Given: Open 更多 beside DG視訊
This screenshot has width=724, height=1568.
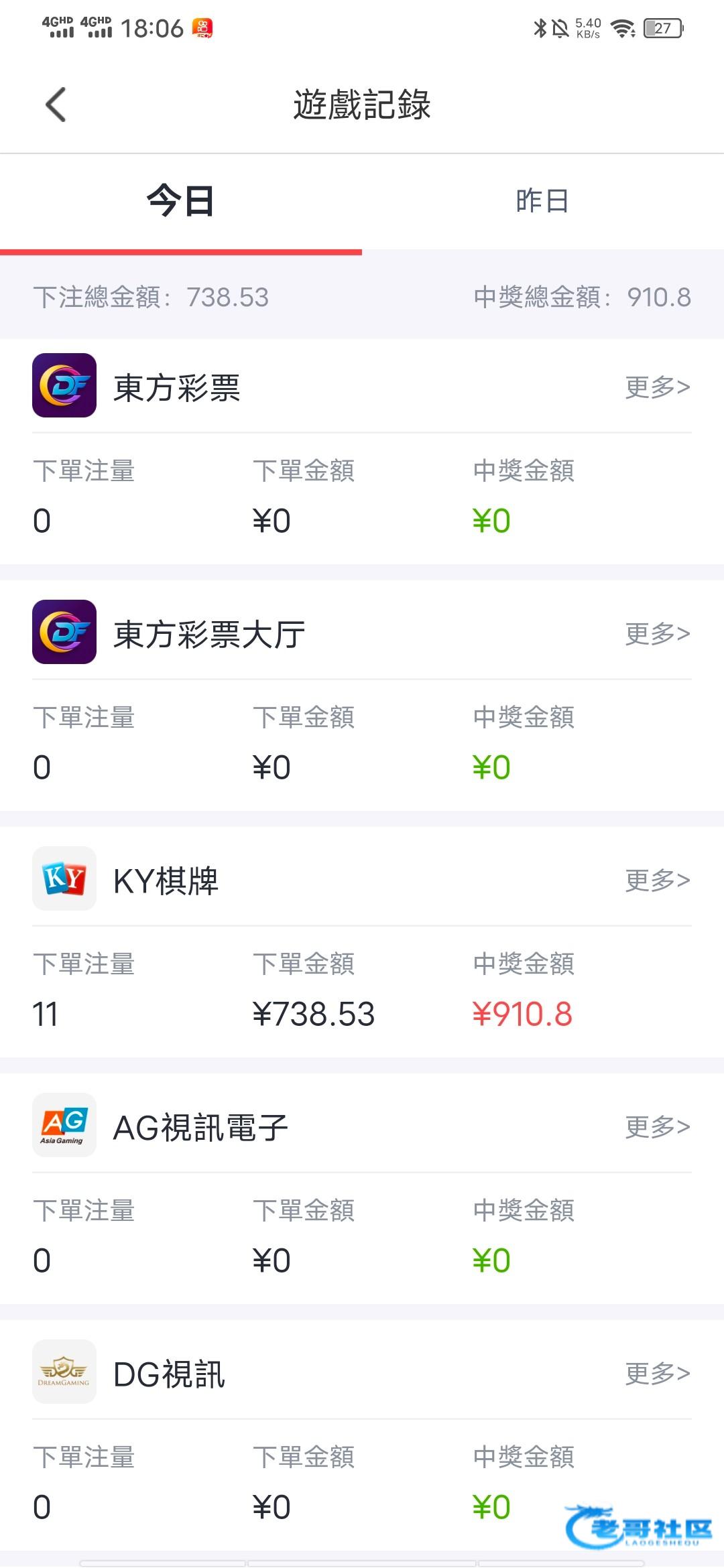Looking at the screenshot, I should [658, 1373].
